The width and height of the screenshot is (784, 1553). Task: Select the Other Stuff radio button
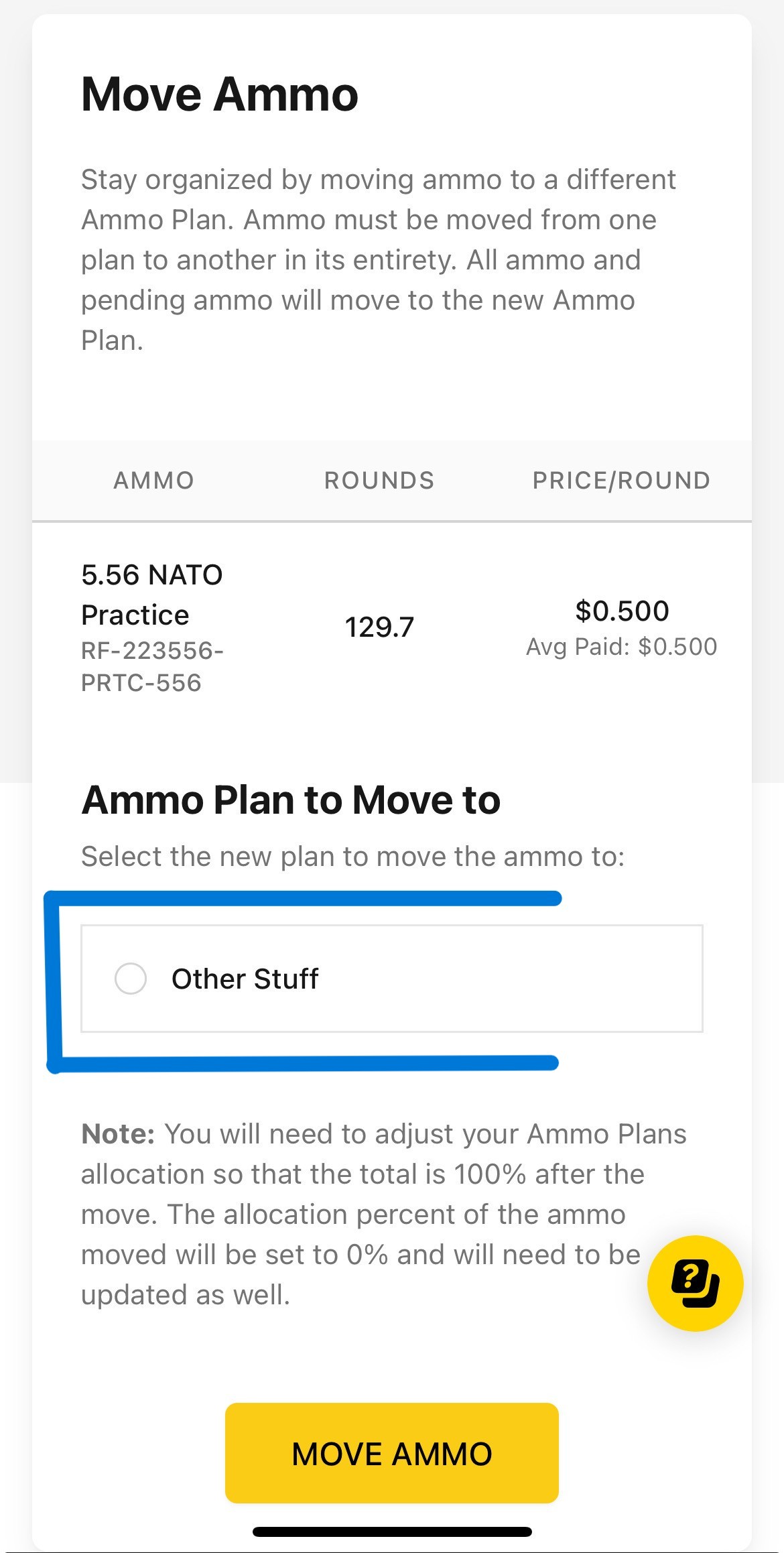pos(131,979)
